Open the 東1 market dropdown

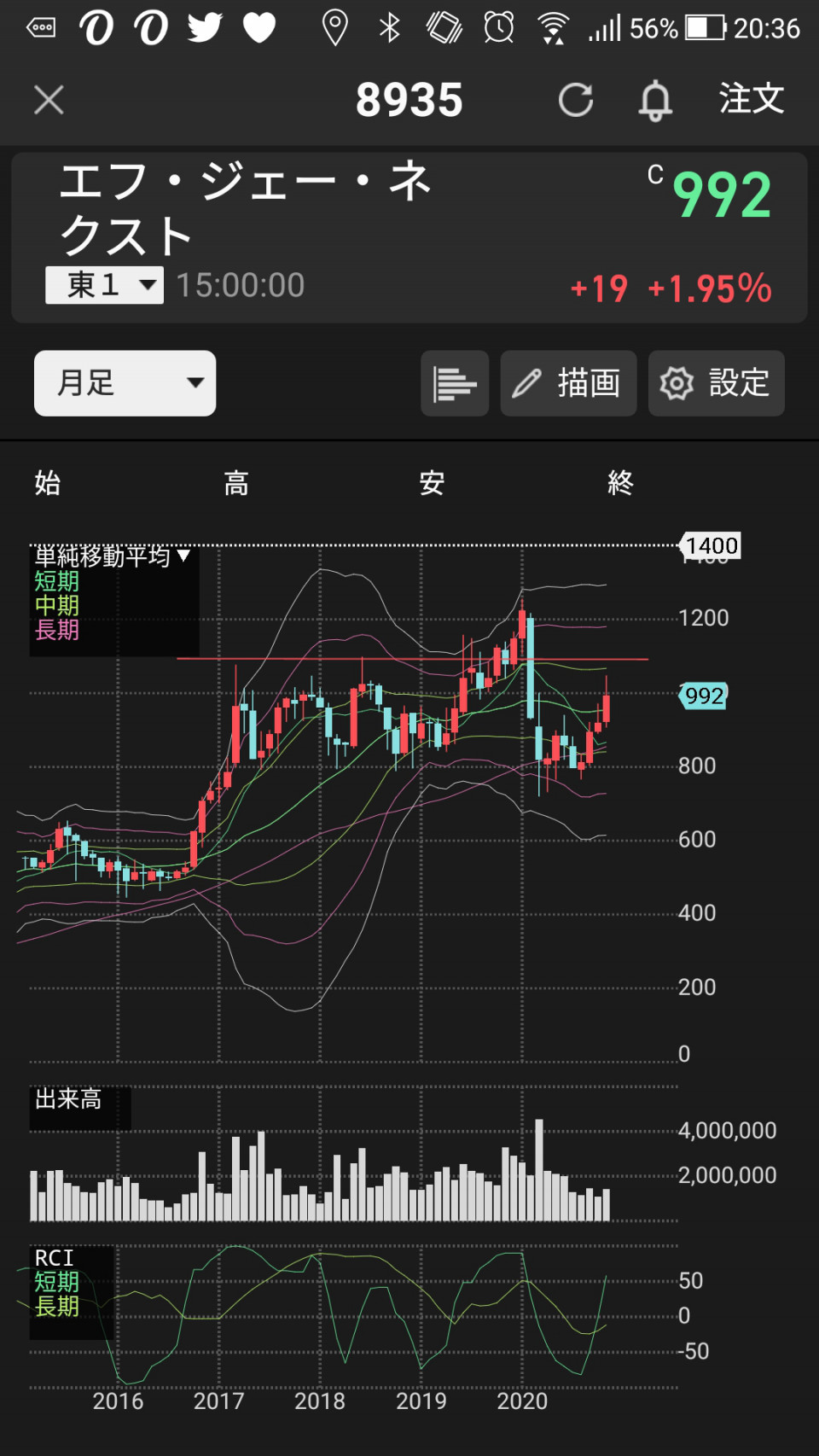pos(104,285)
